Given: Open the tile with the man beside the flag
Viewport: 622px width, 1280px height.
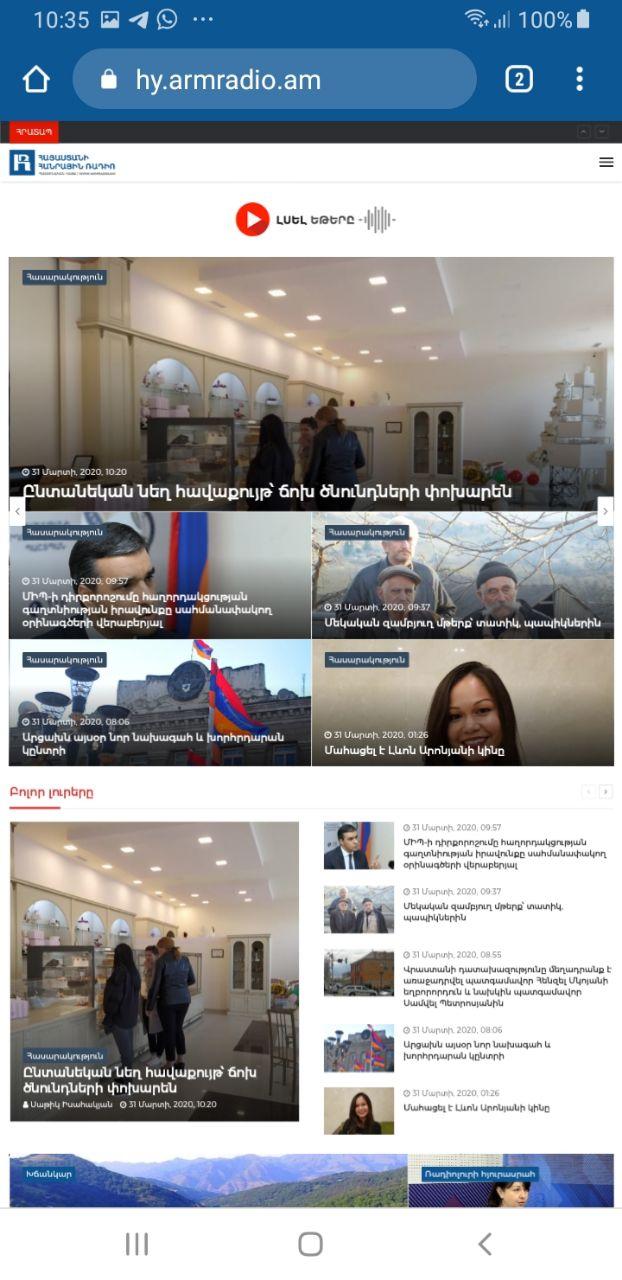Looking at the screenshot, I should 160,575.
